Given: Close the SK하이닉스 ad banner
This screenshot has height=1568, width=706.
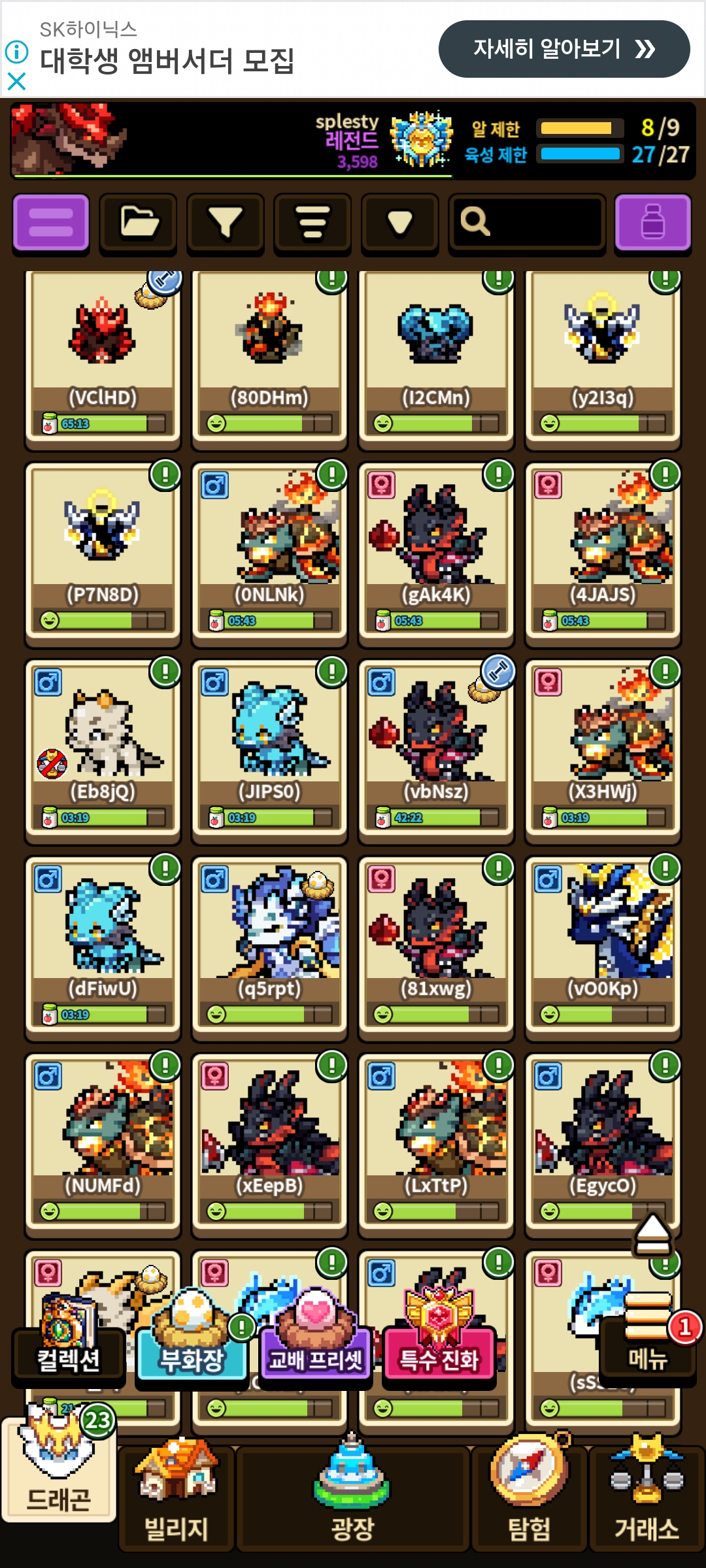Looking at the screenshot, I should tap(16, 81).
